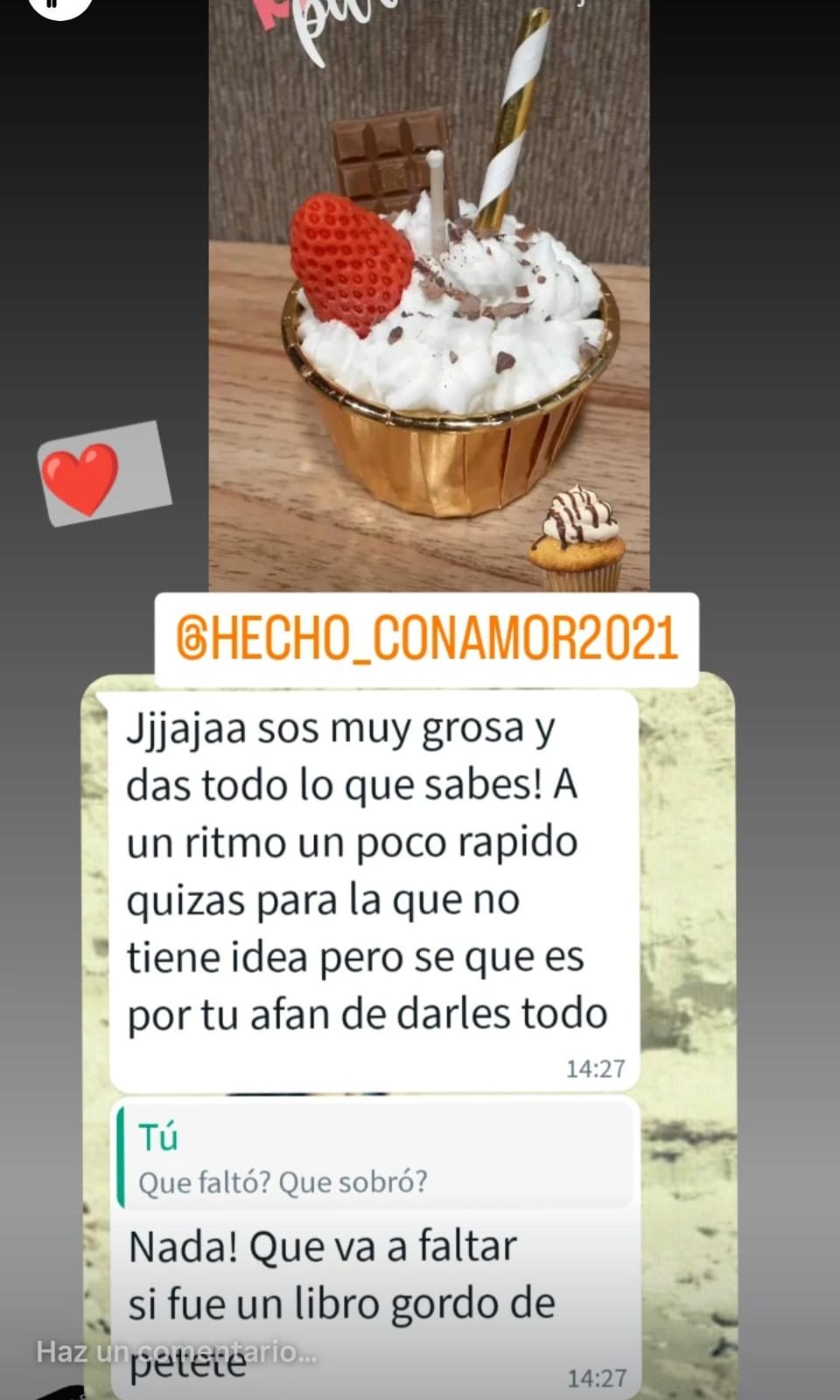This screenshot has height=1400, width=840.
Task: Open the @HECHO_CONAMOR2021 mention
Action: tap(426, 638)
